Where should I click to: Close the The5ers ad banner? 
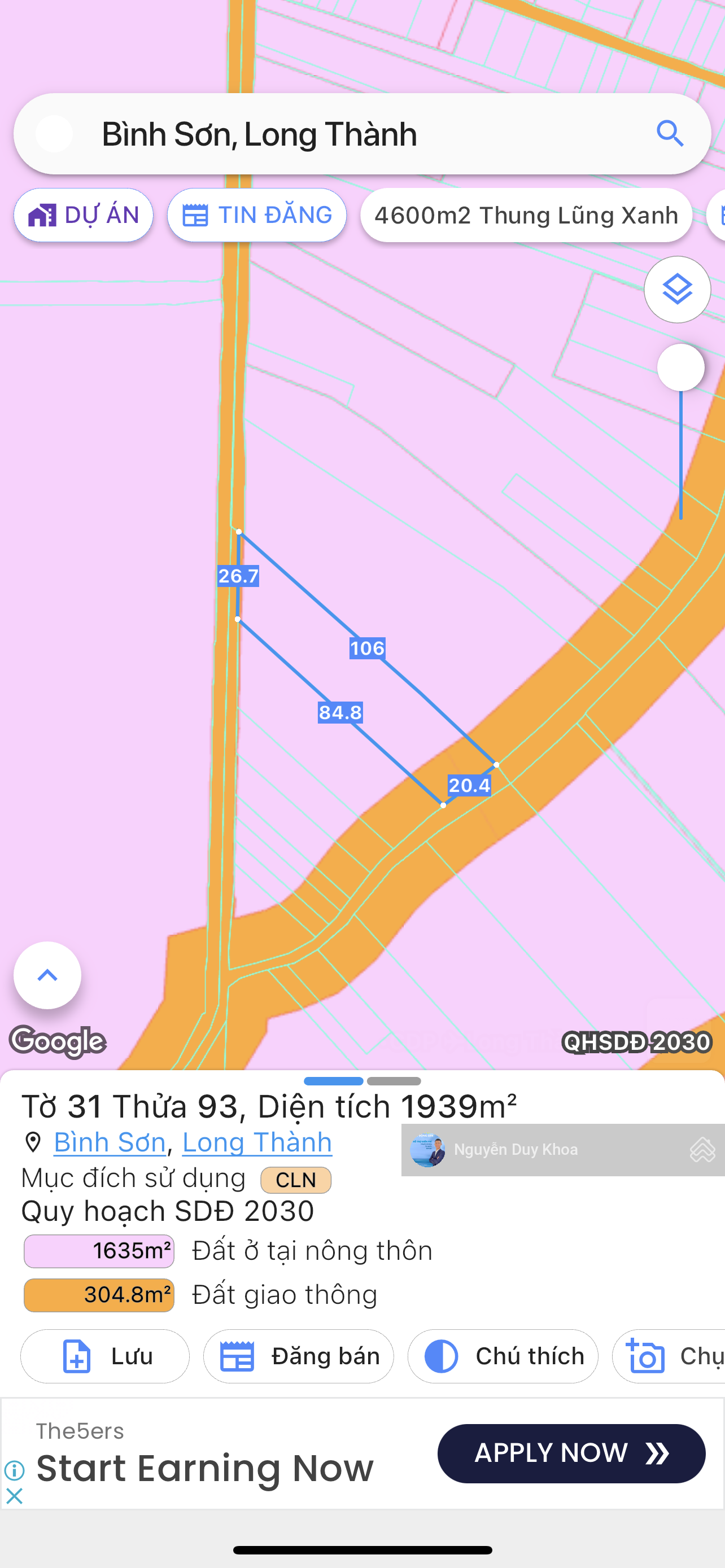(x=14, y=1496)
